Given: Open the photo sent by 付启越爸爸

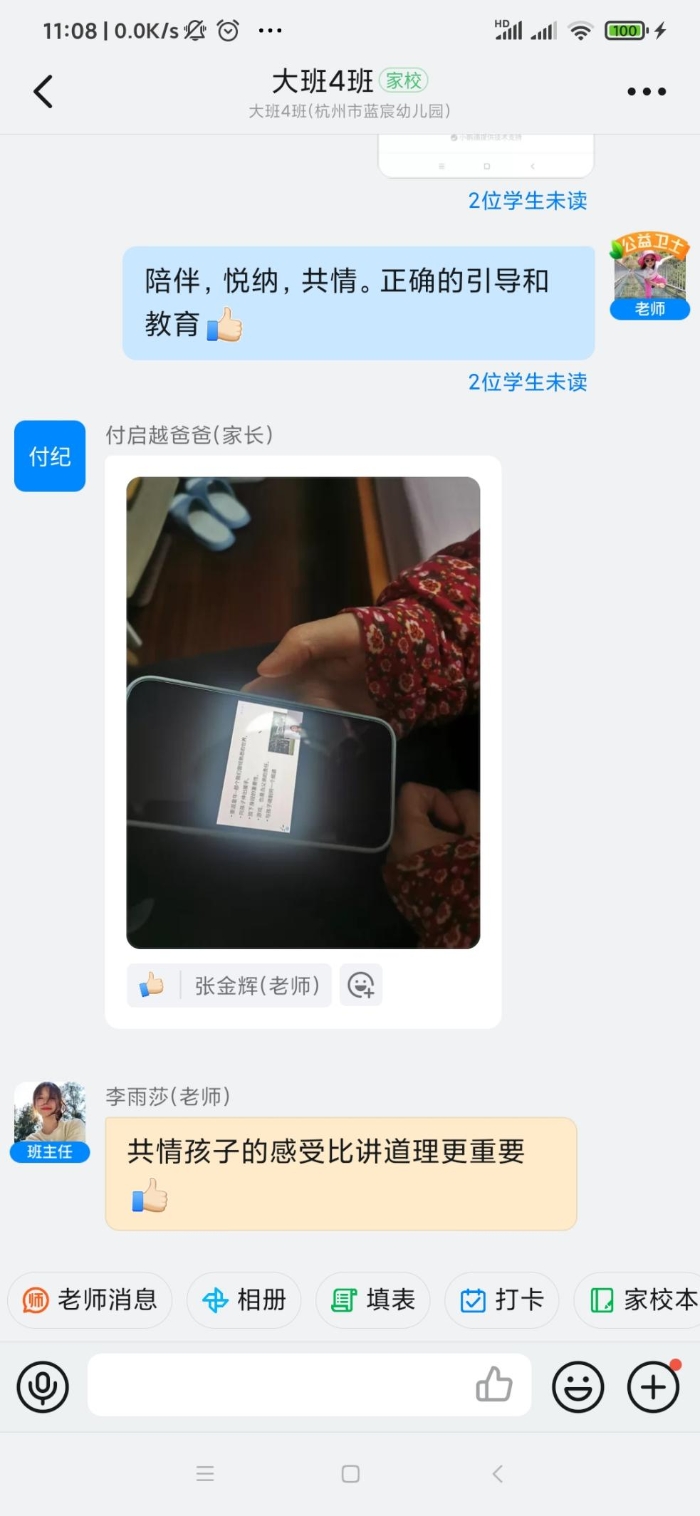Looking at the screenshot, I should click(302, 712).
